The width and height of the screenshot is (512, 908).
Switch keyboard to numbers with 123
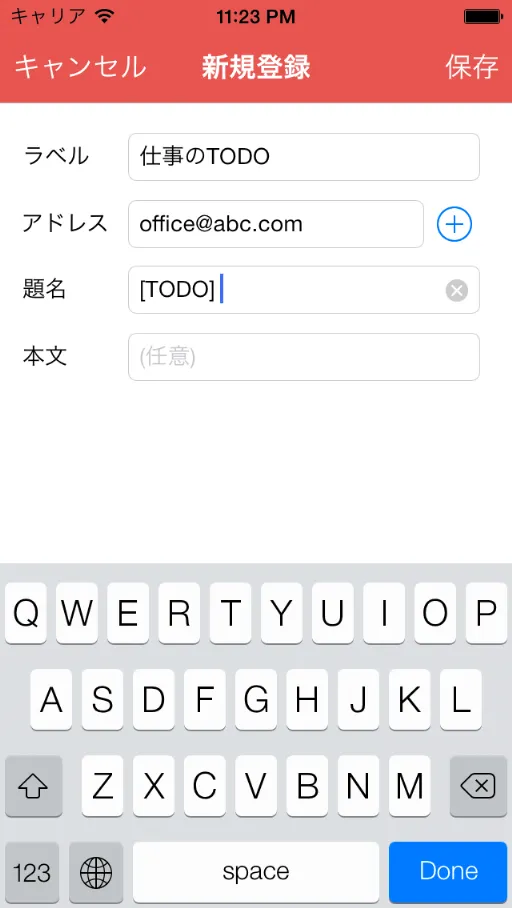coord(32,872)
